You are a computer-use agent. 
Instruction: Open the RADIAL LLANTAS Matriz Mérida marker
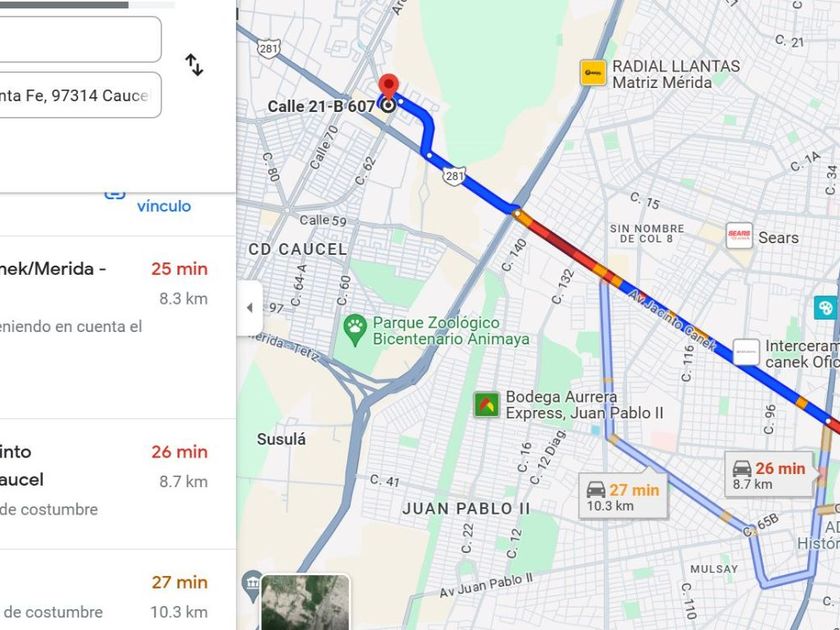[593, 73]
